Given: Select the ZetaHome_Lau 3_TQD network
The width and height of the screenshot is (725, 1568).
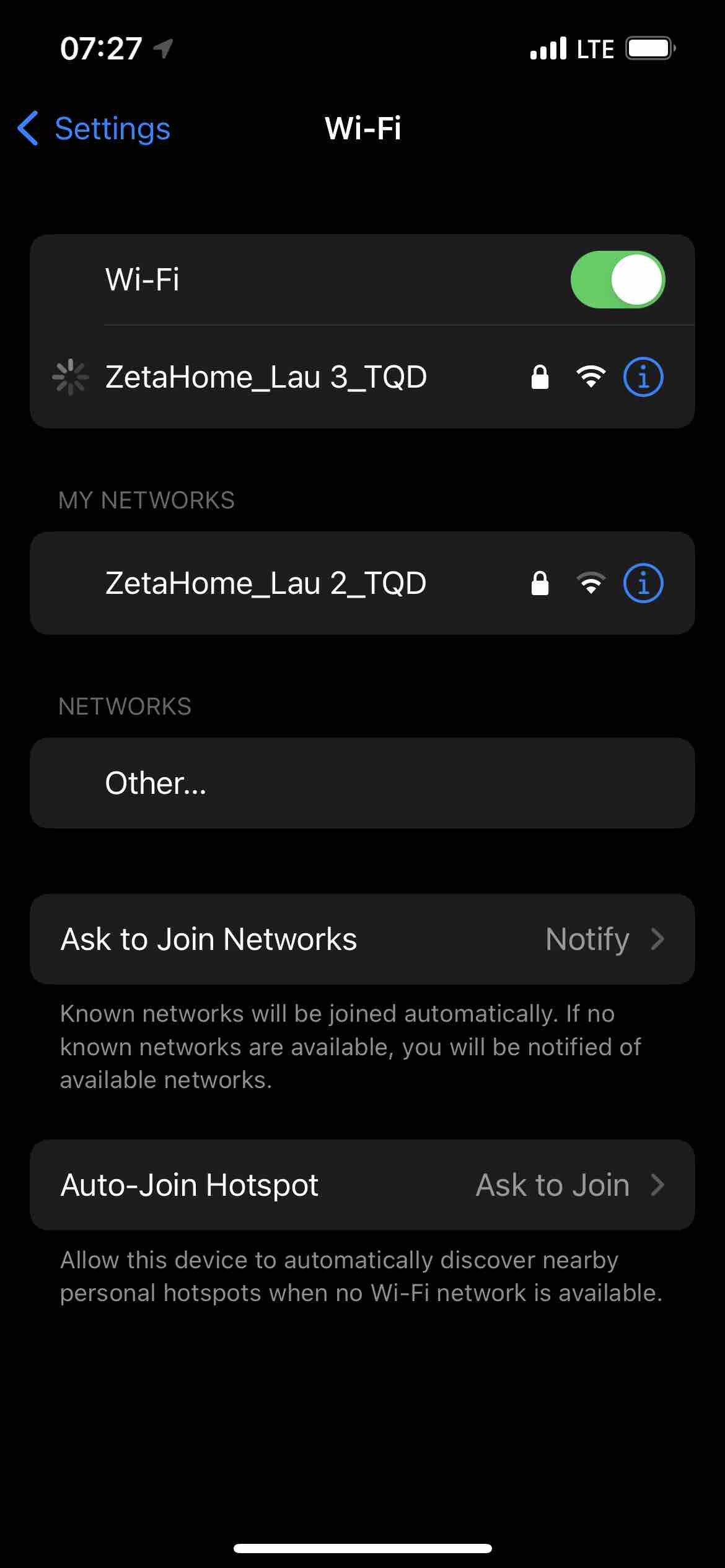Looking at the screenshot, I should [x=266, y=377].
